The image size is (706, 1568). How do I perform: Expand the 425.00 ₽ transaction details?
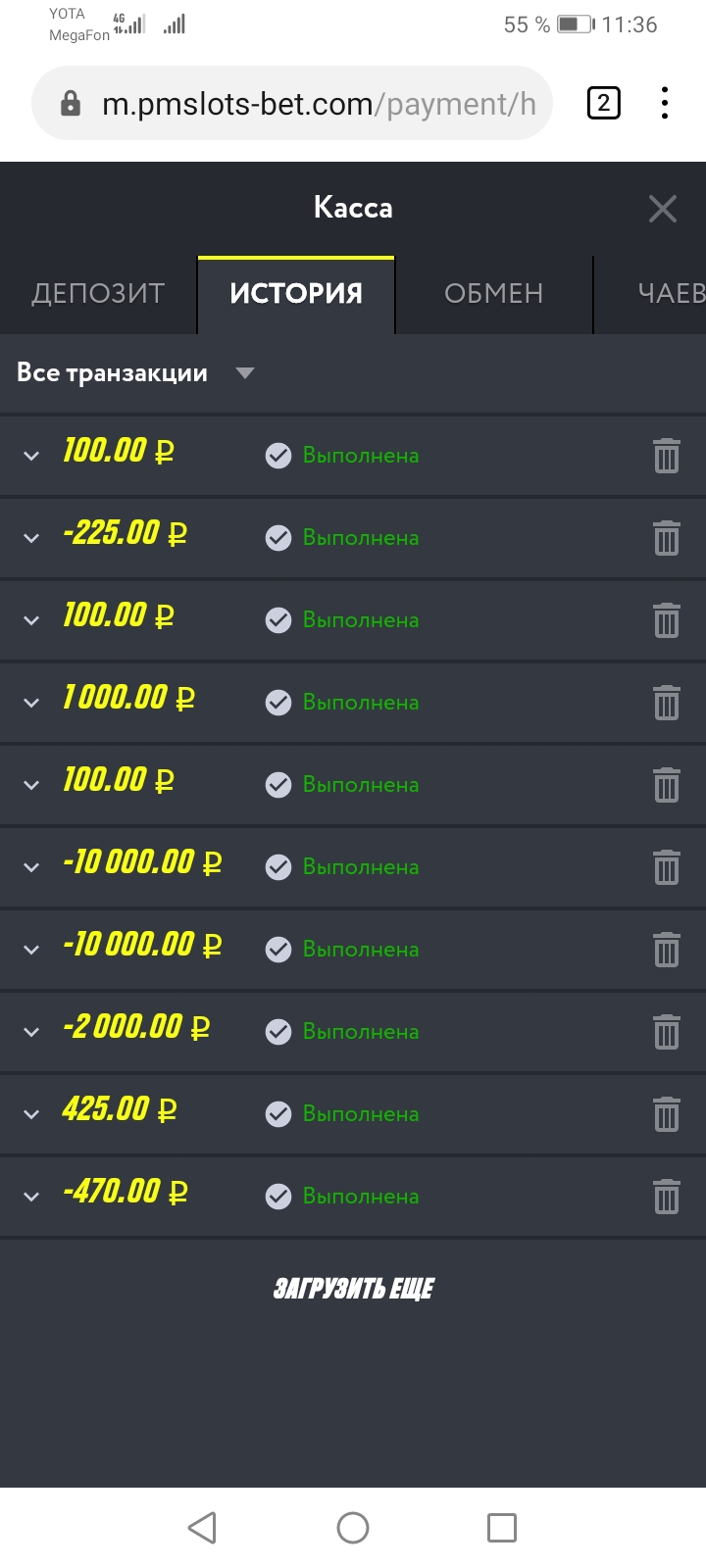(31, 1114)
